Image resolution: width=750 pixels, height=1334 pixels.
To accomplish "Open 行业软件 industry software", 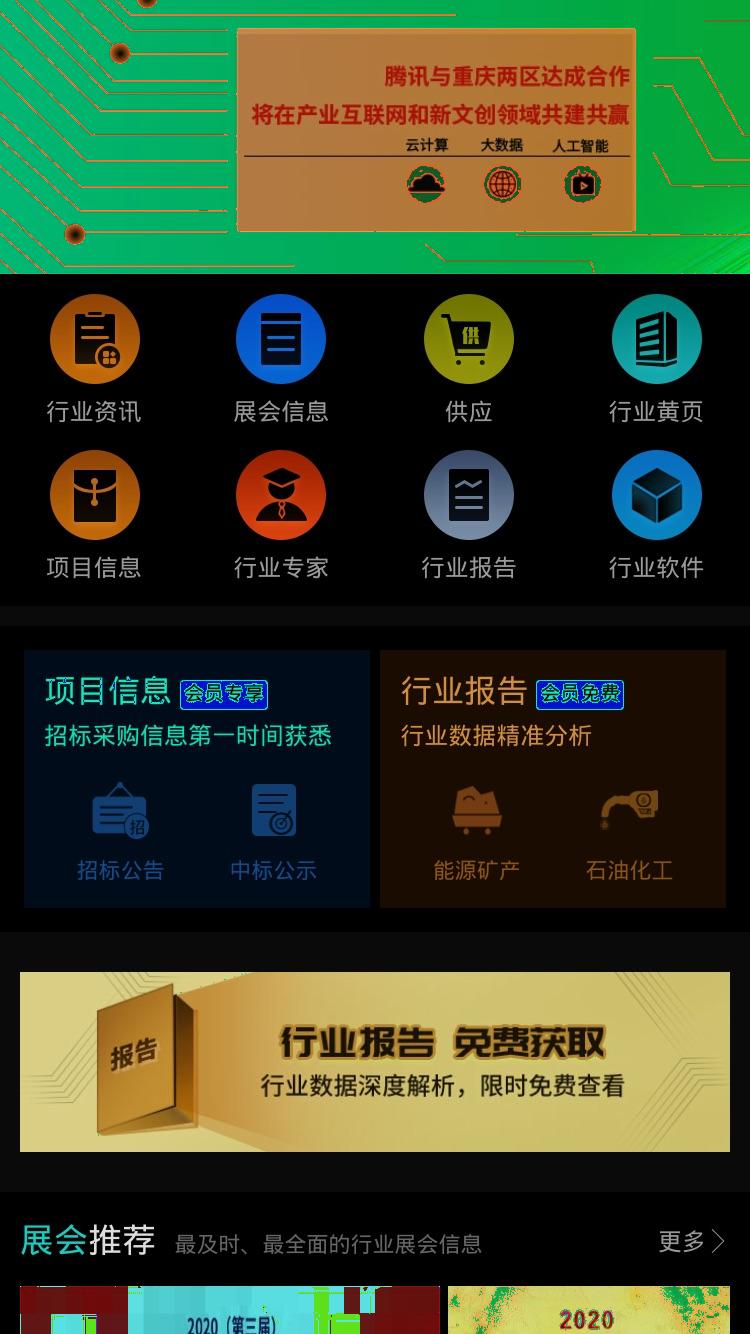I will coord(656,515).
